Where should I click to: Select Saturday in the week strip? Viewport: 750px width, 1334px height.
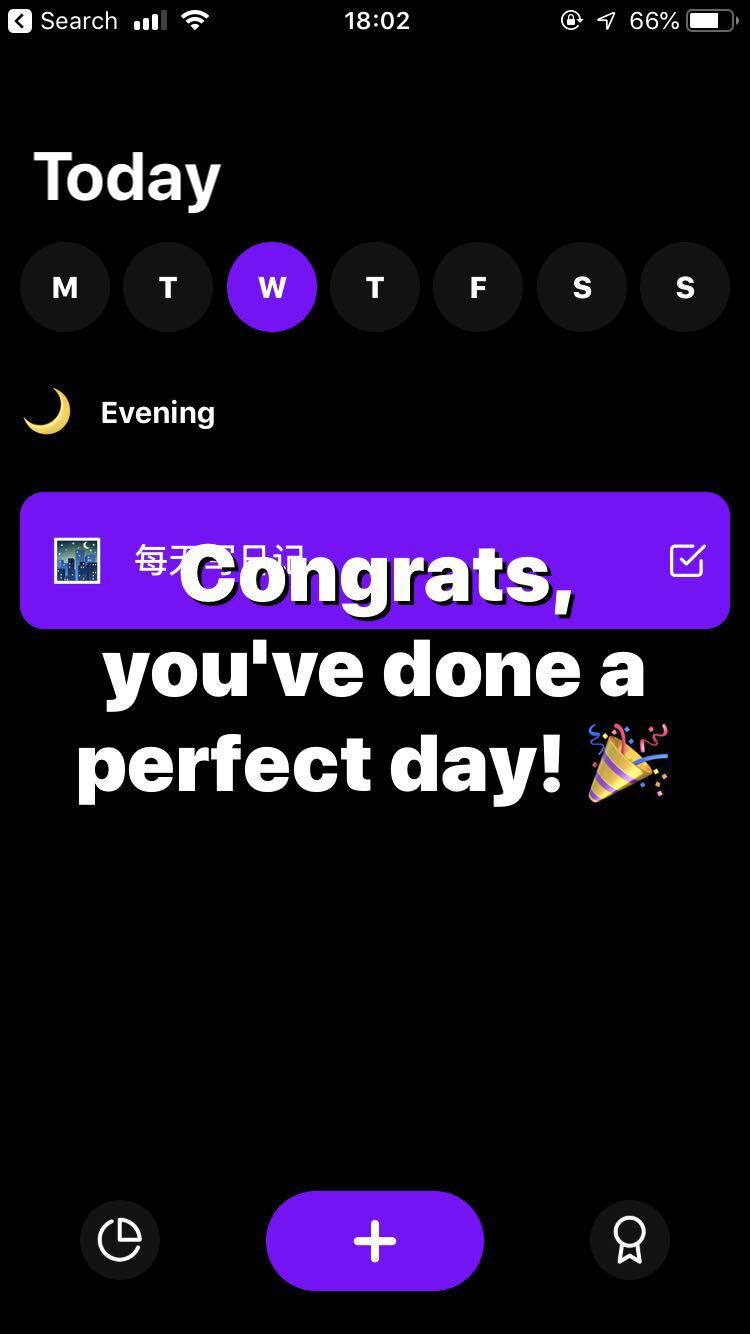click(582, 287)
